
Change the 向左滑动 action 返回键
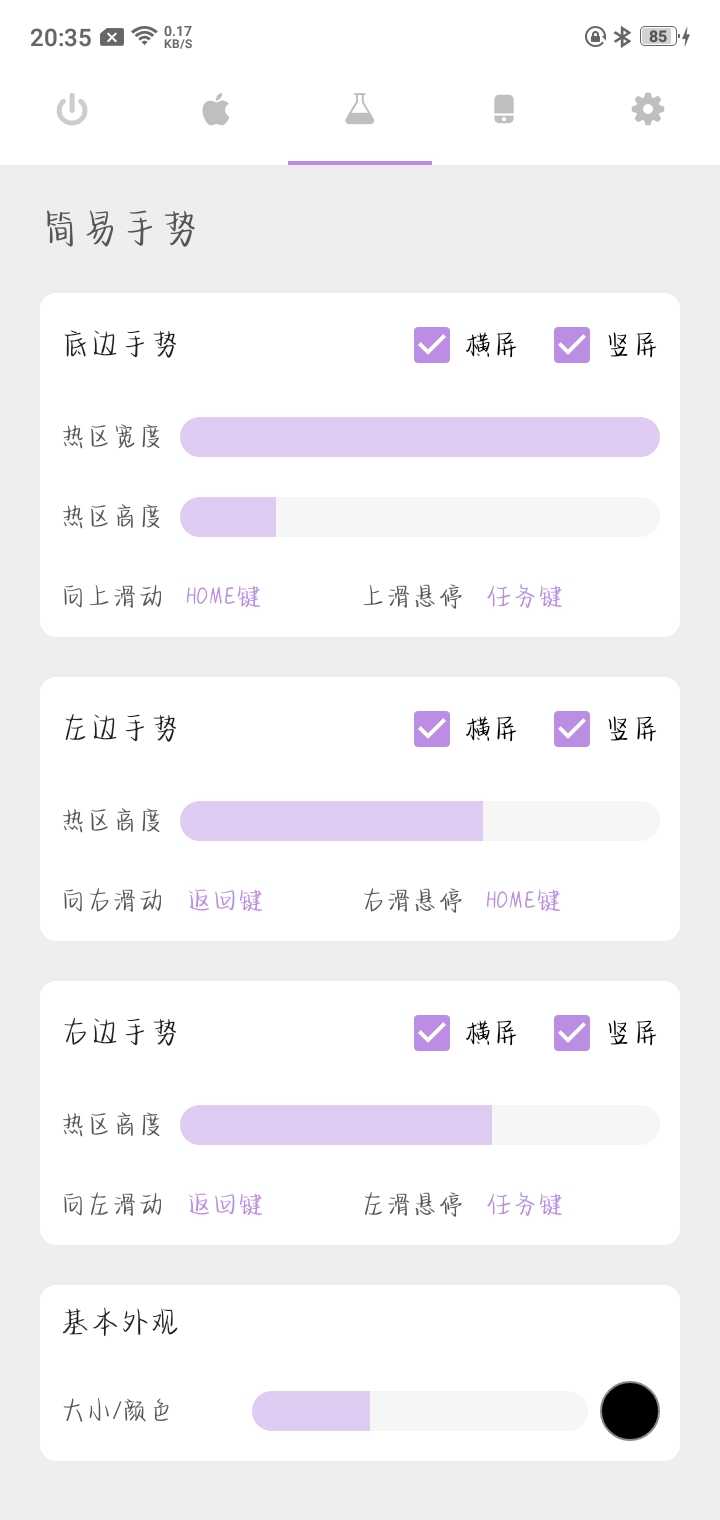(x=225, y=1205)
